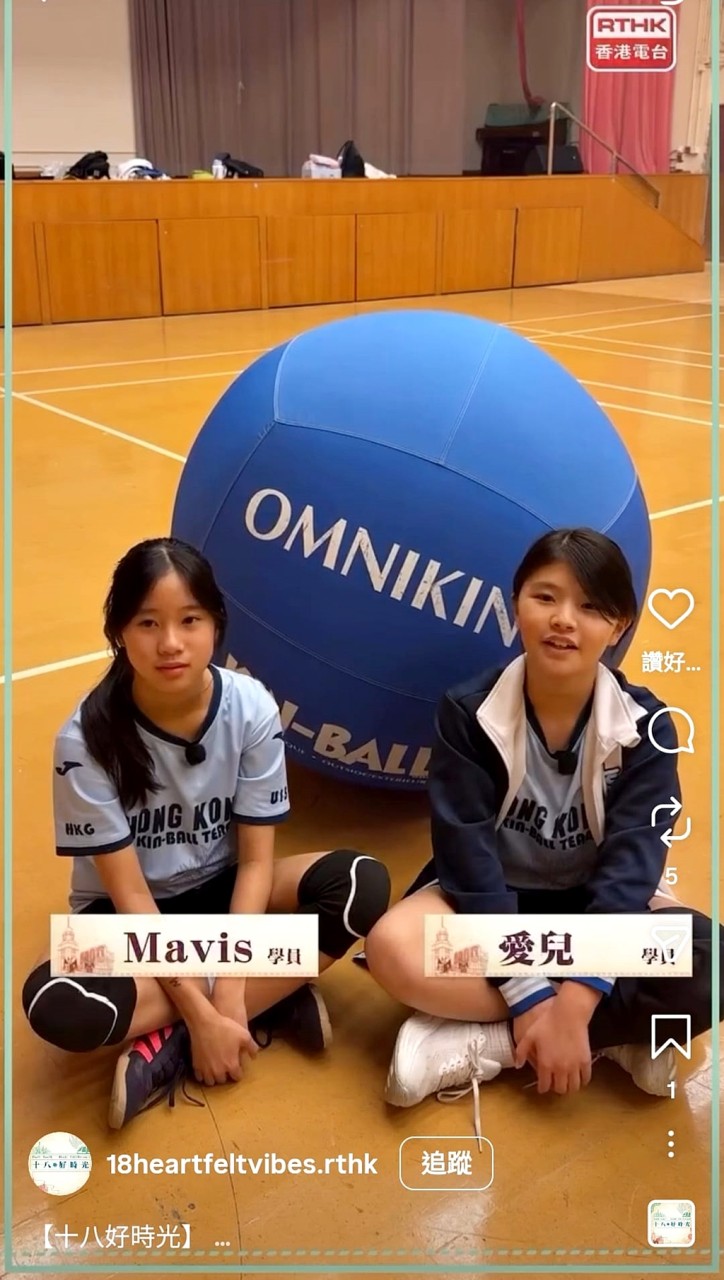Save the reel with the bookmark icon
The width and height of the screenshot is (724, 1280).
[x=671, y=1036]
